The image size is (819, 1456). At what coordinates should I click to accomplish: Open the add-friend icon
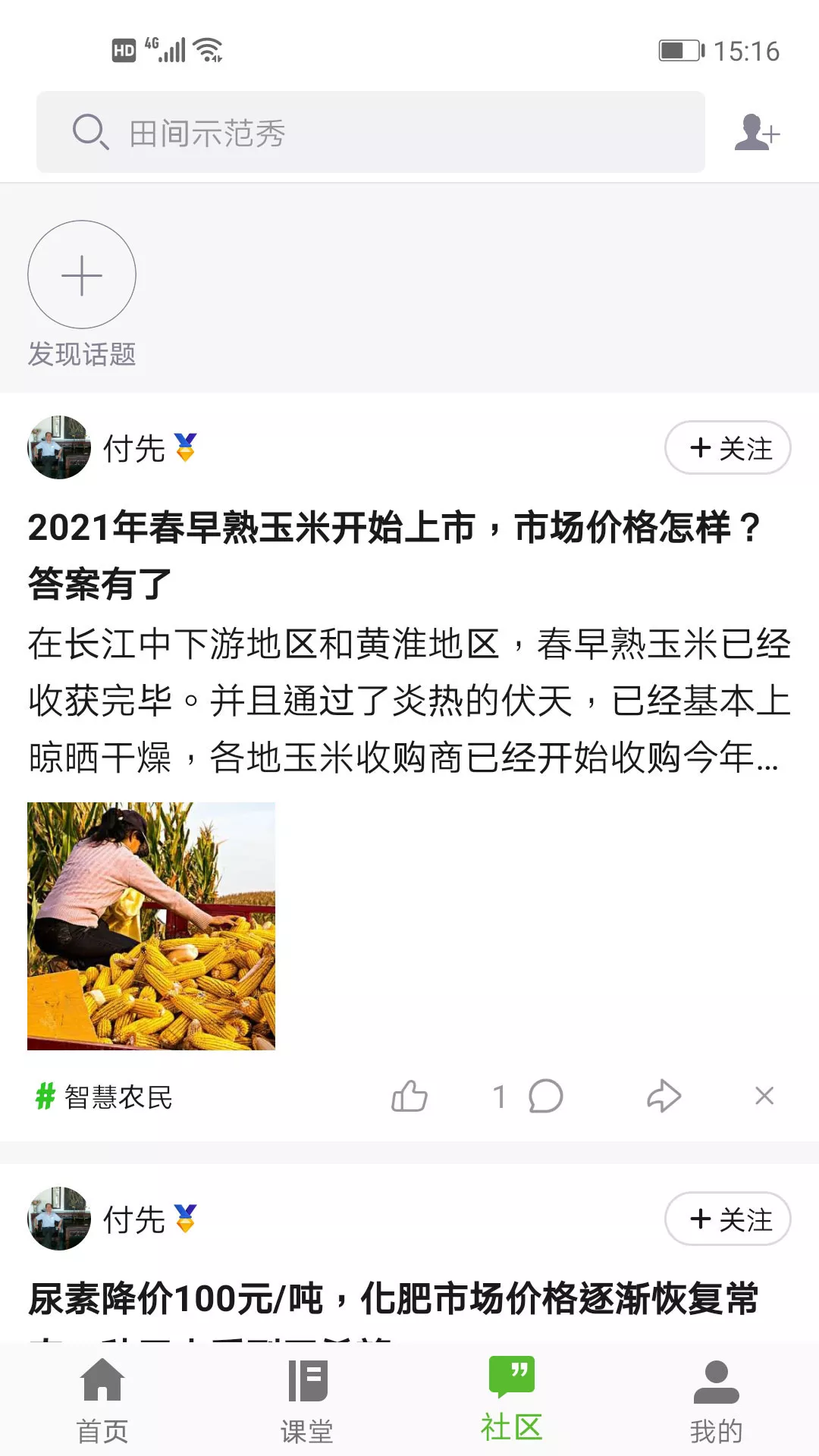(x=757, y=133)
